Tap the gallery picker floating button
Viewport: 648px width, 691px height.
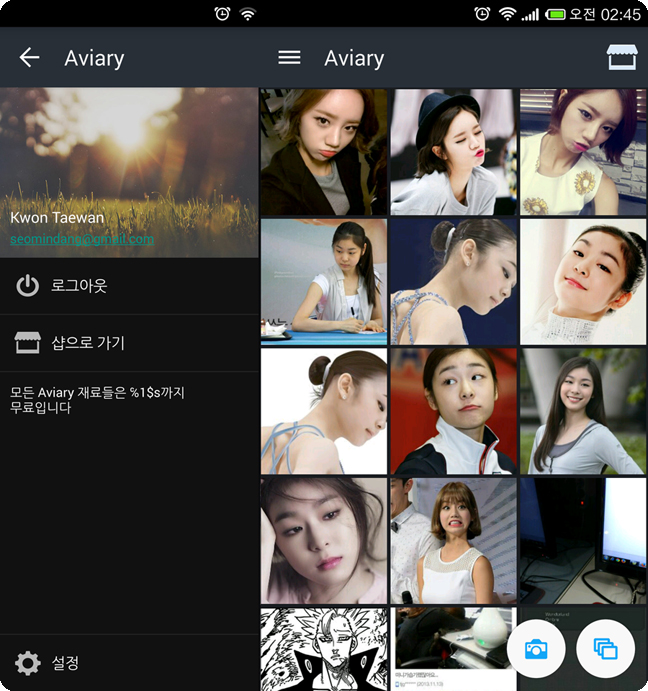[x=606, y=648]
